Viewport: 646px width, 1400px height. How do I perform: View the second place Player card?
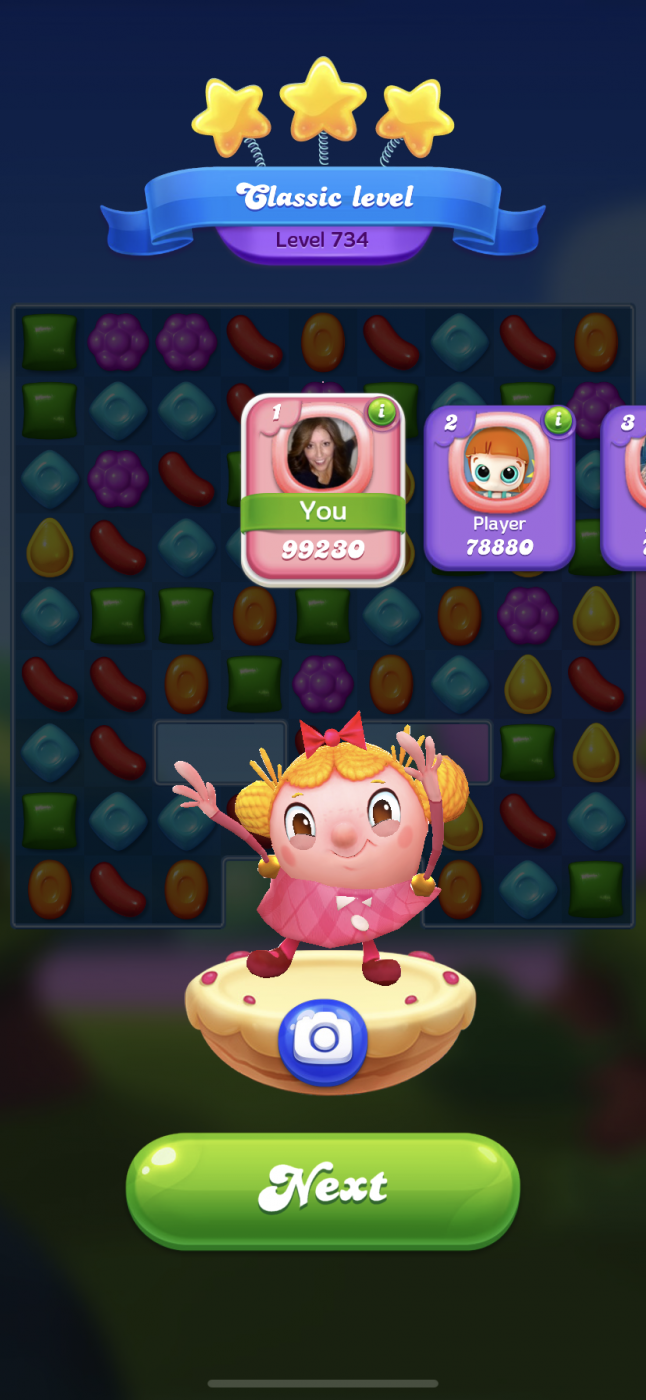(499, 490)
